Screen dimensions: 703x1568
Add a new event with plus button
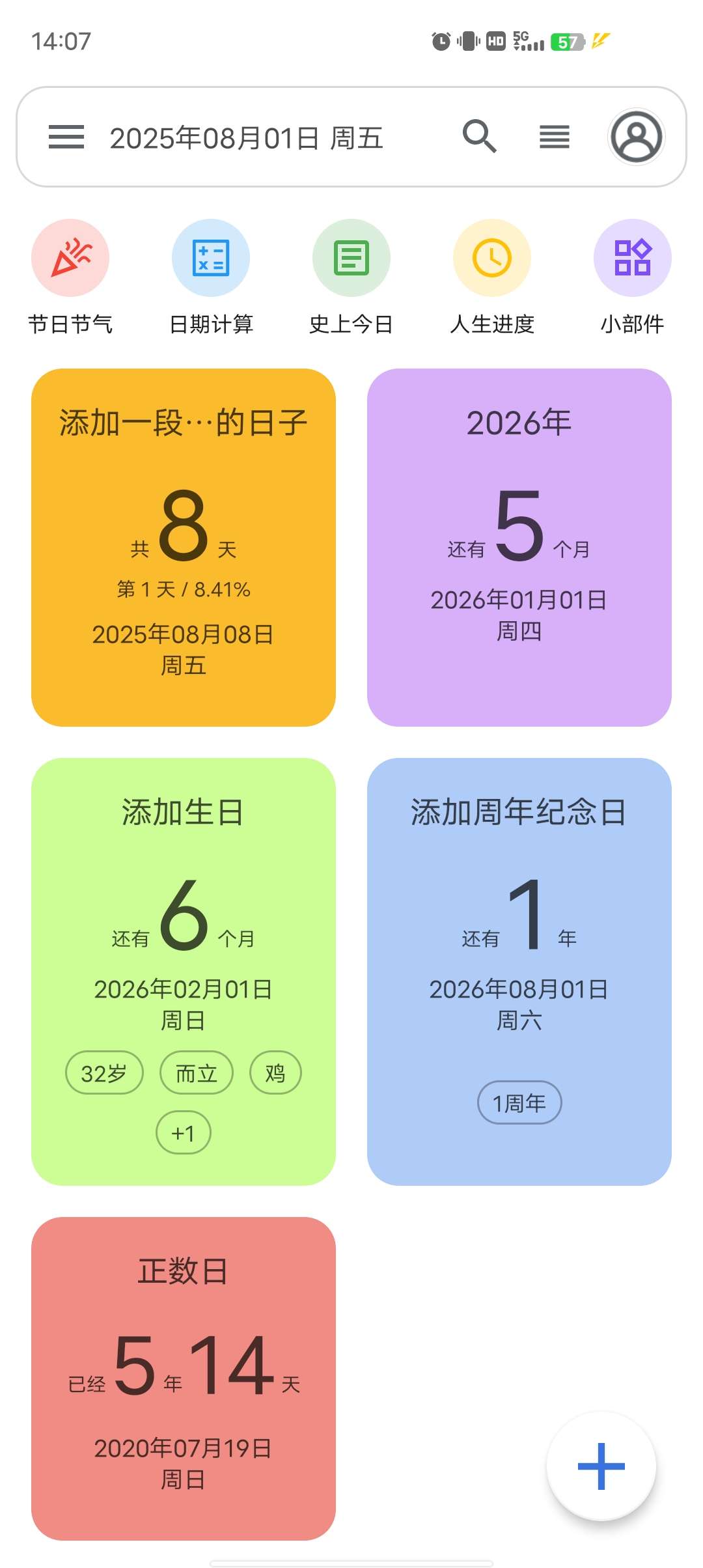(601, 1466)
